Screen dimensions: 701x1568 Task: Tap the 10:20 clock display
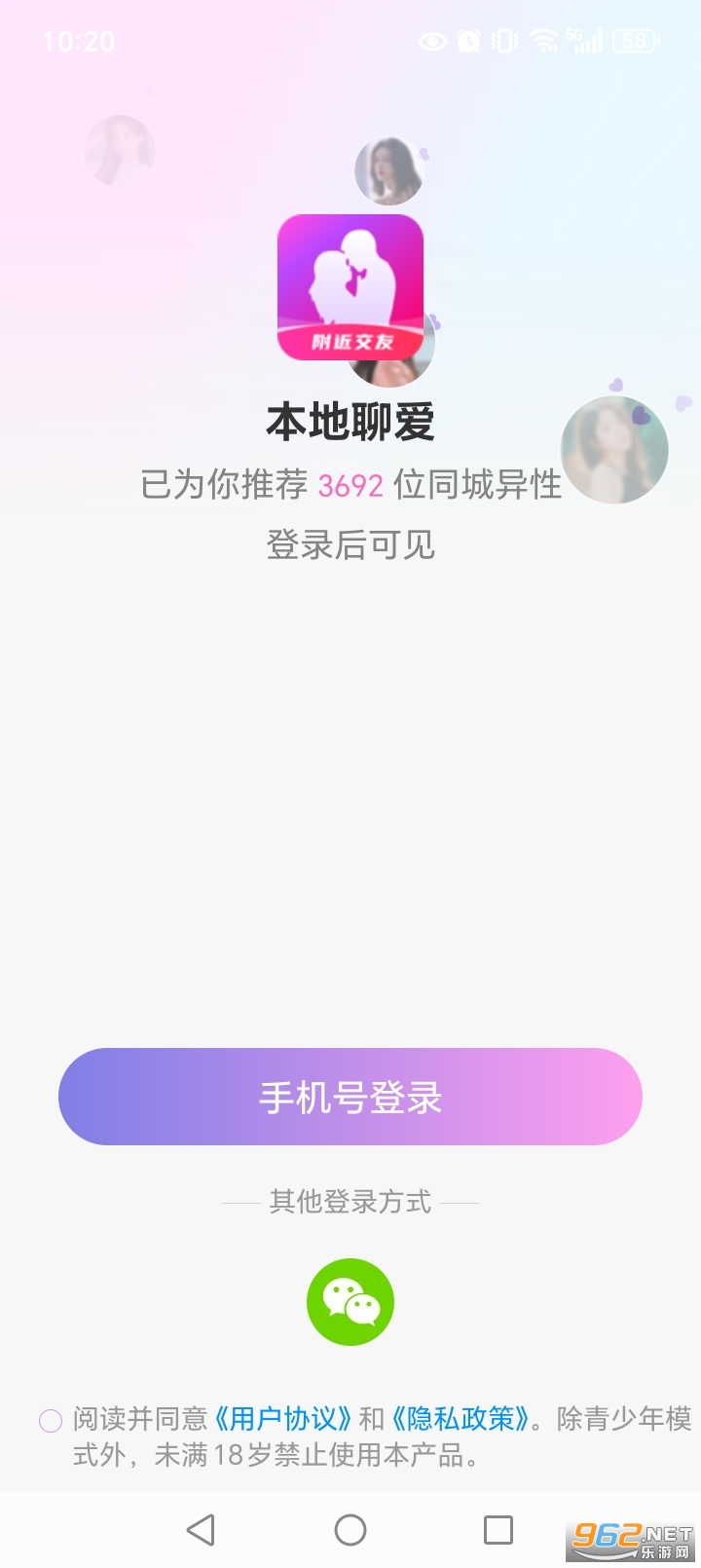click(78, 42)
